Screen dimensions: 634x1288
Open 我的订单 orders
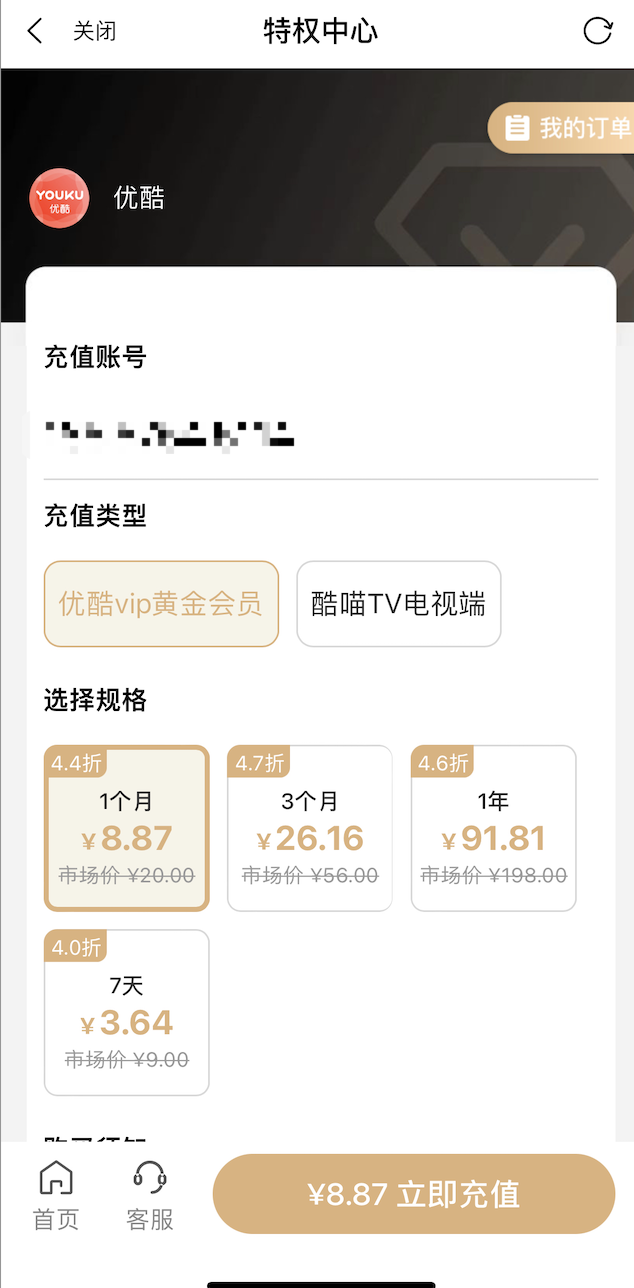(562, 128)
